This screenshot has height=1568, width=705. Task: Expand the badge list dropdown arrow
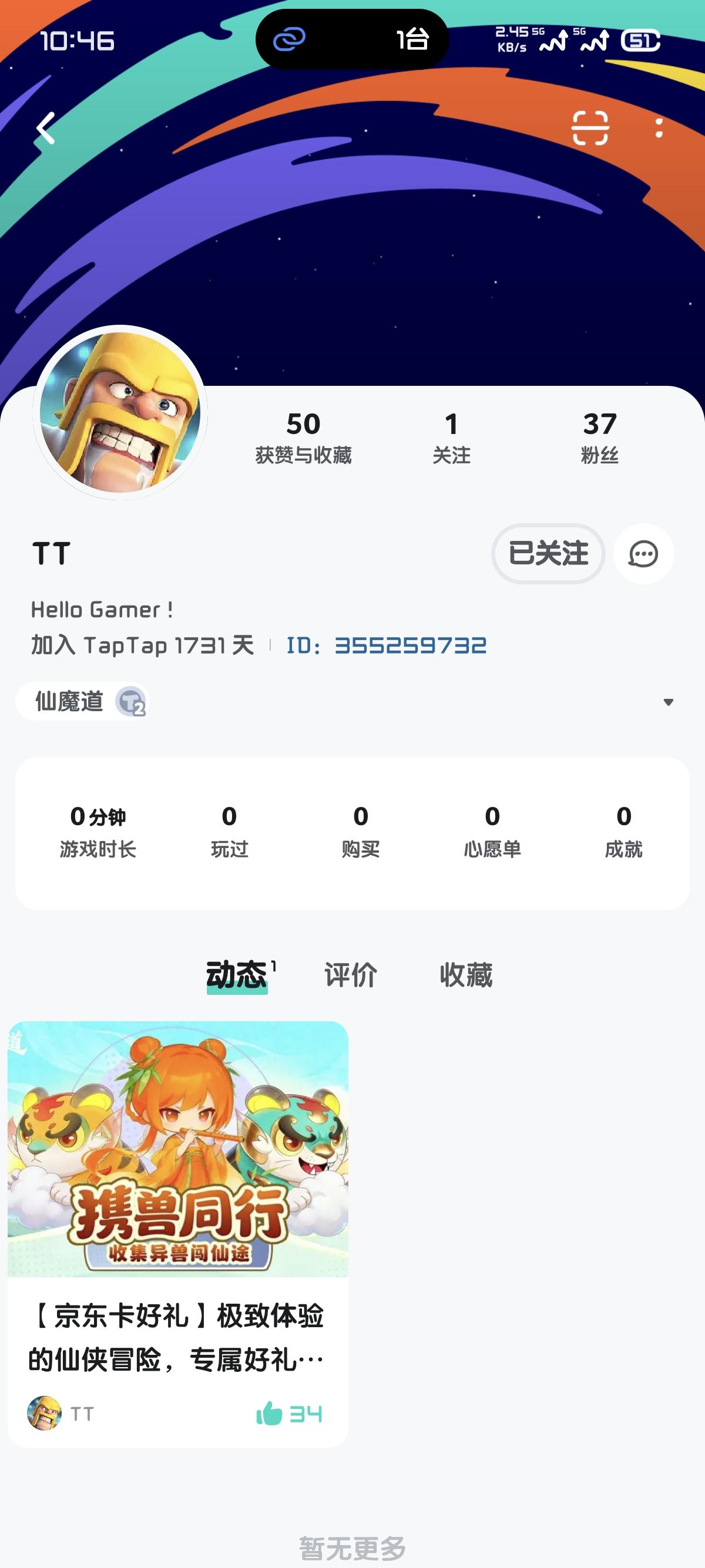point(668,702)
